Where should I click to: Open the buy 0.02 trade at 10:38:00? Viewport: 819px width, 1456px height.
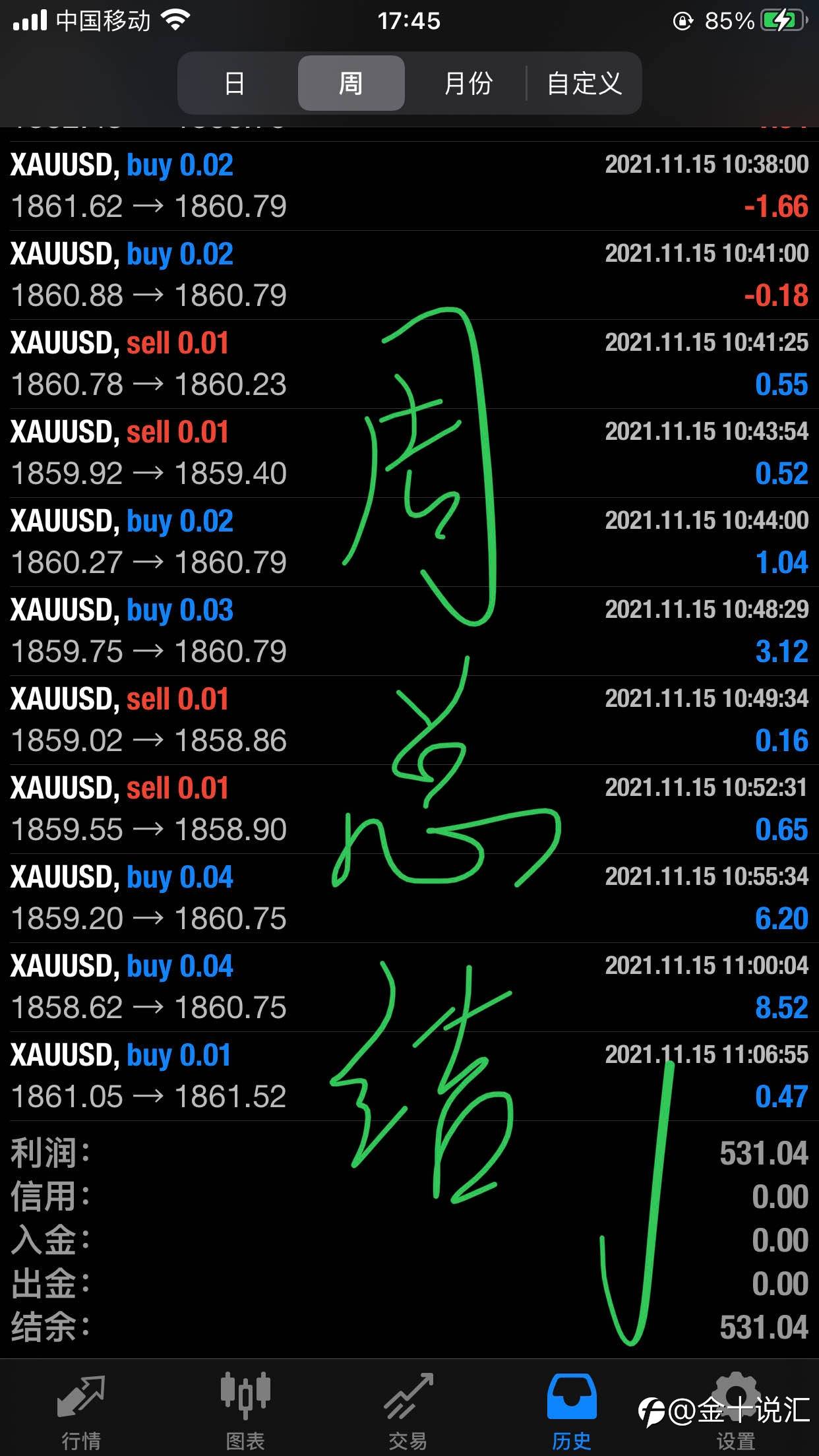click(x=409, y=186)
